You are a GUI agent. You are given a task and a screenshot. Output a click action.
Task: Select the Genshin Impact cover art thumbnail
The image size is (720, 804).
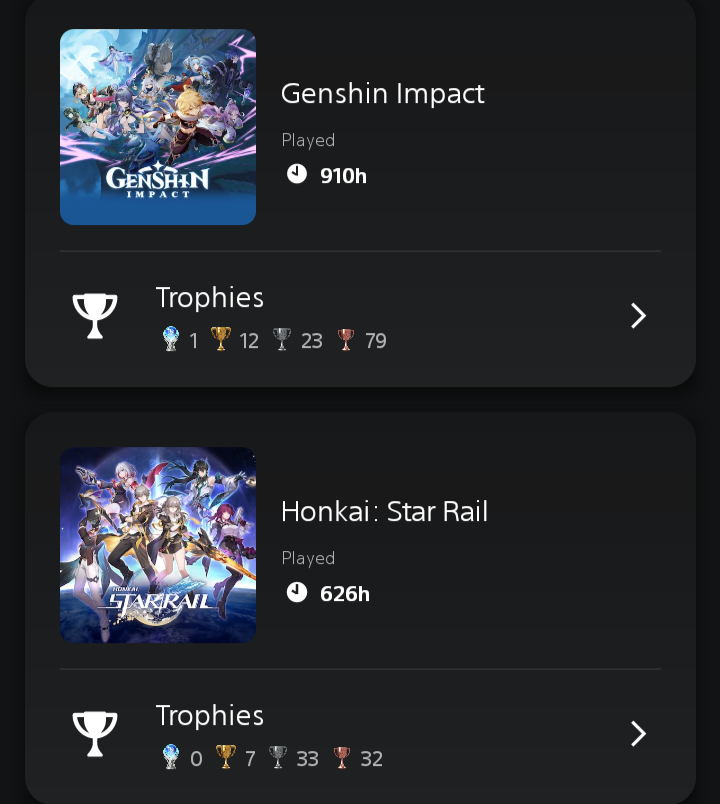[157, 127]
